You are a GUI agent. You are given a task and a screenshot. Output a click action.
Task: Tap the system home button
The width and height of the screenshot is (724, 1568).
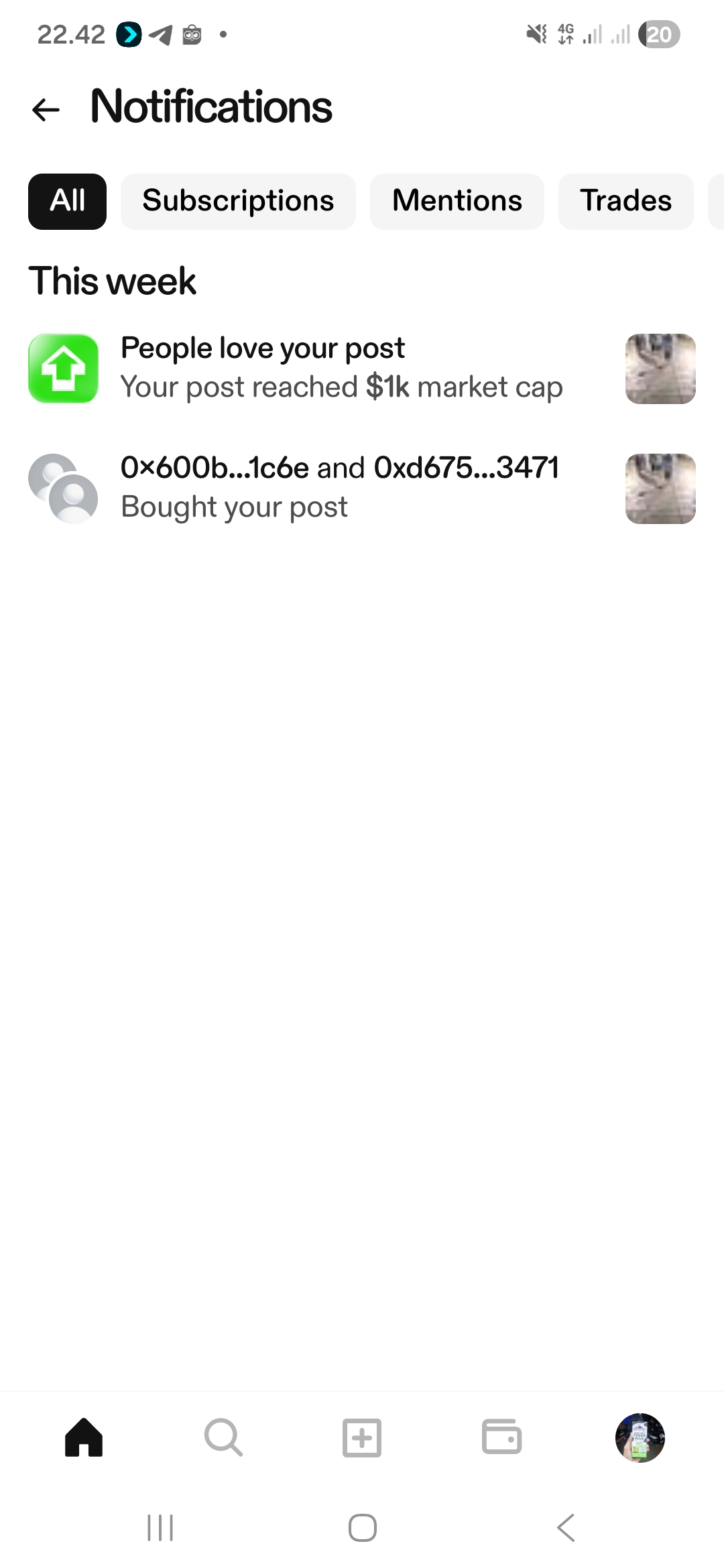pyautogui.click(x=362, y=1528)
